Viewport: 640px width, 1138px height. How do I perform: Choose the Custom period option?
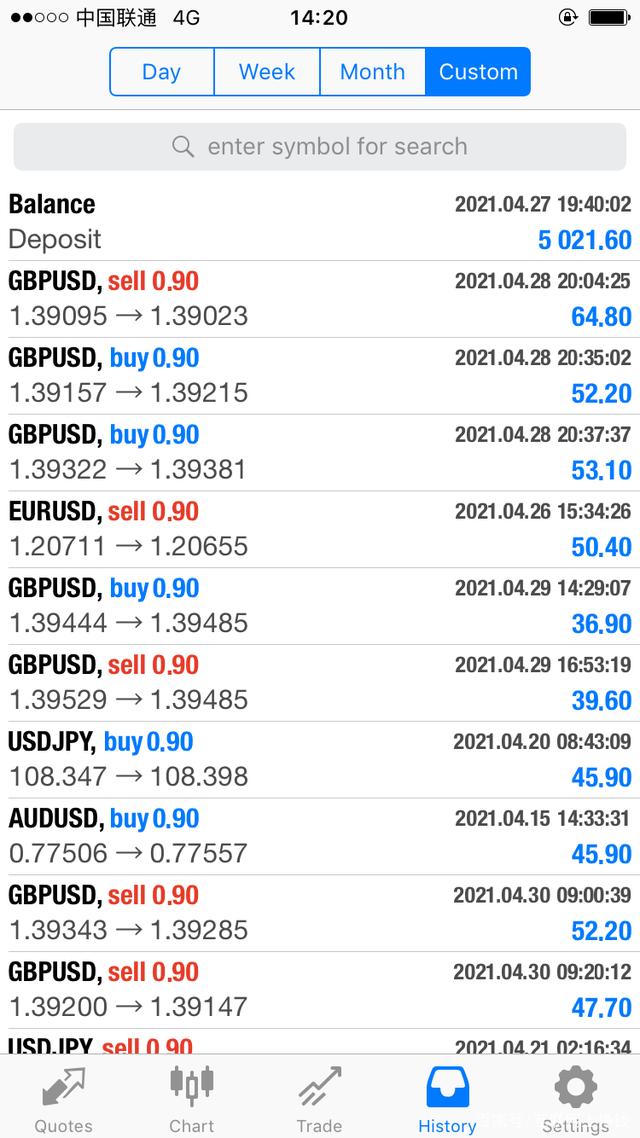click(478, 72)
